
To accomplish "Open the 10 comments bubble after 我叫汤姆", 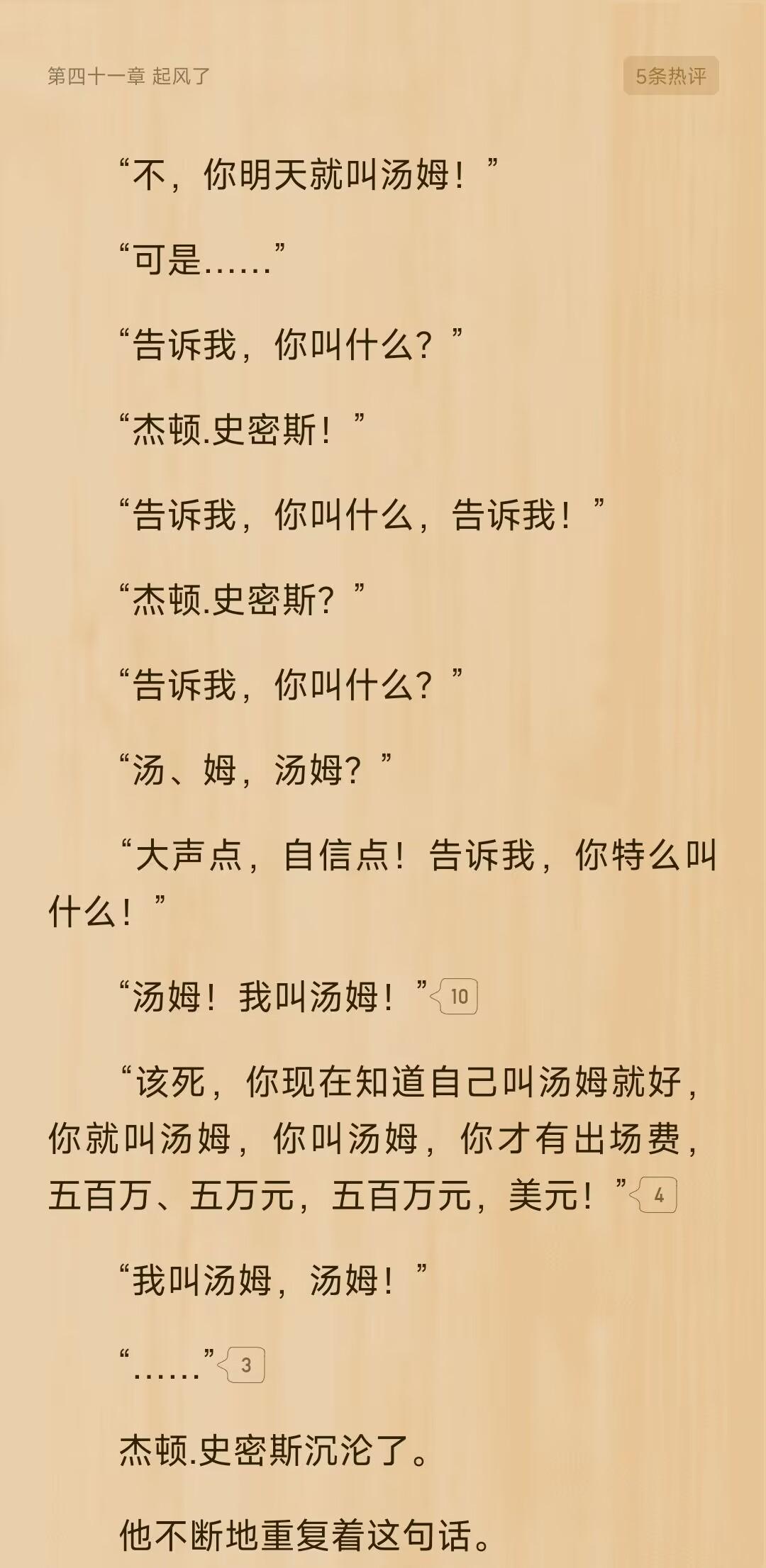I will tap(457, 997).
